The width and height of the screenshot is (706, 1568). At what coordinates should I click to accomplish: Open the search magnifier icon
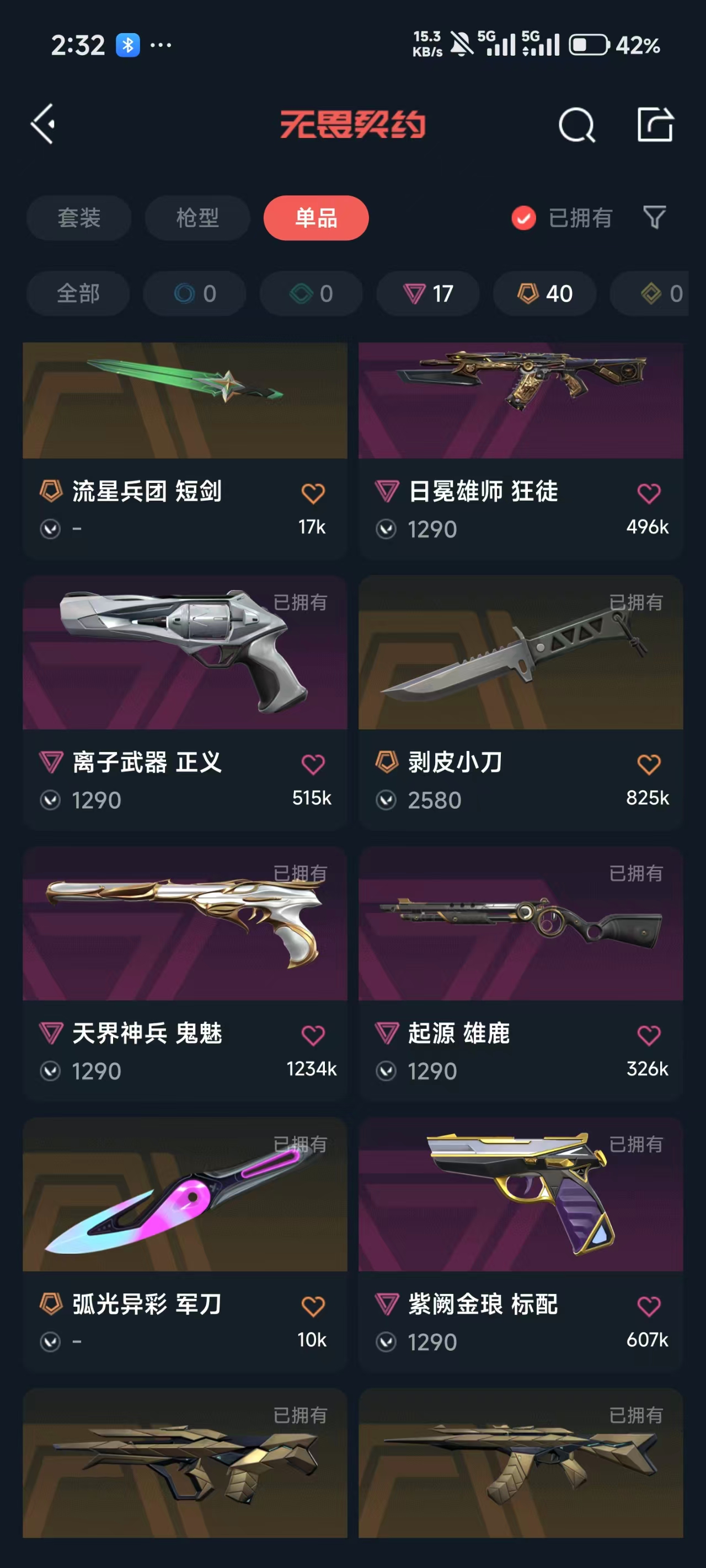coord(576,125)
